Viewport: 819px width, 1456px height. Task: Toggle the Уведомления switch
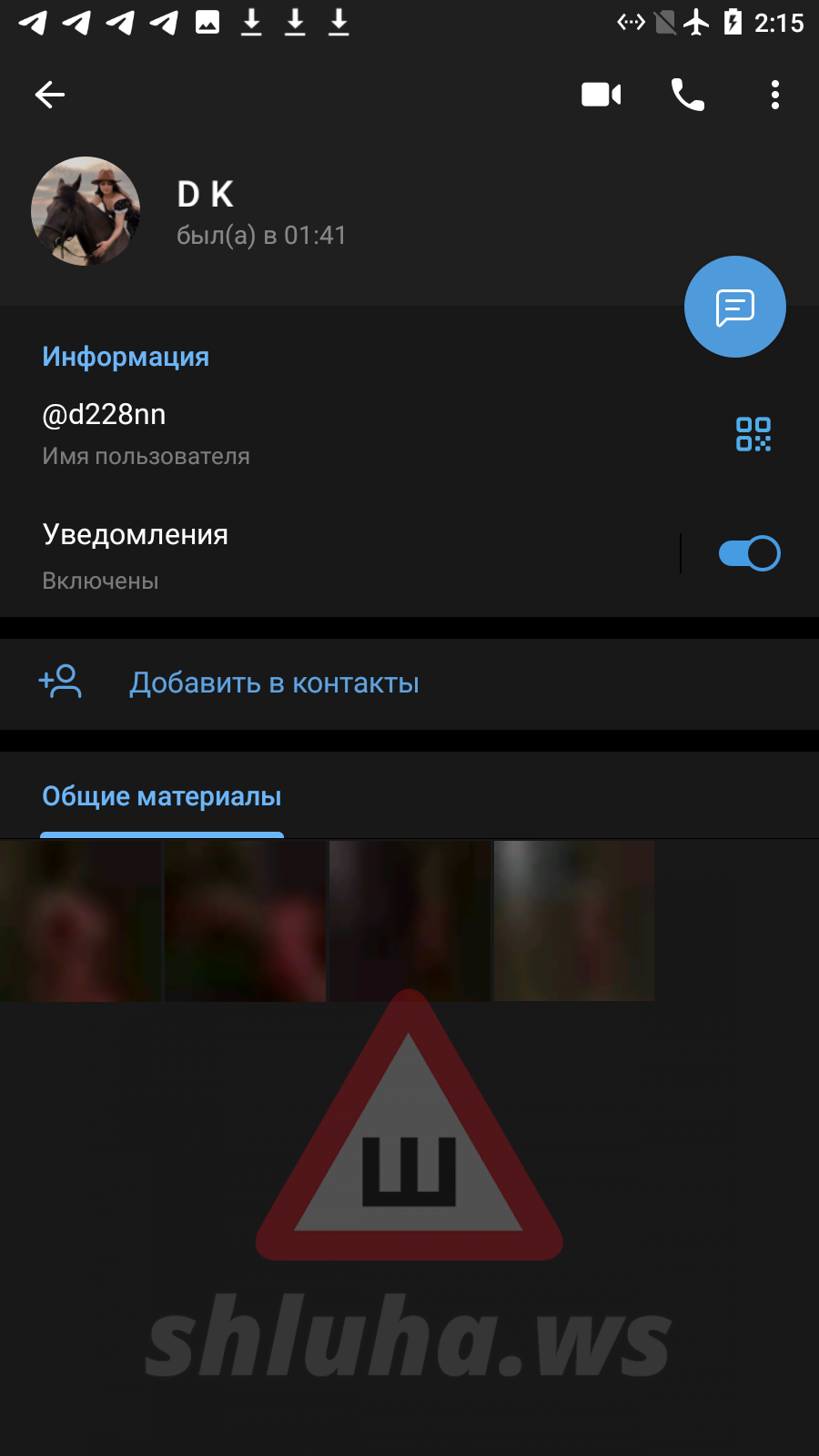pos(749,553)
